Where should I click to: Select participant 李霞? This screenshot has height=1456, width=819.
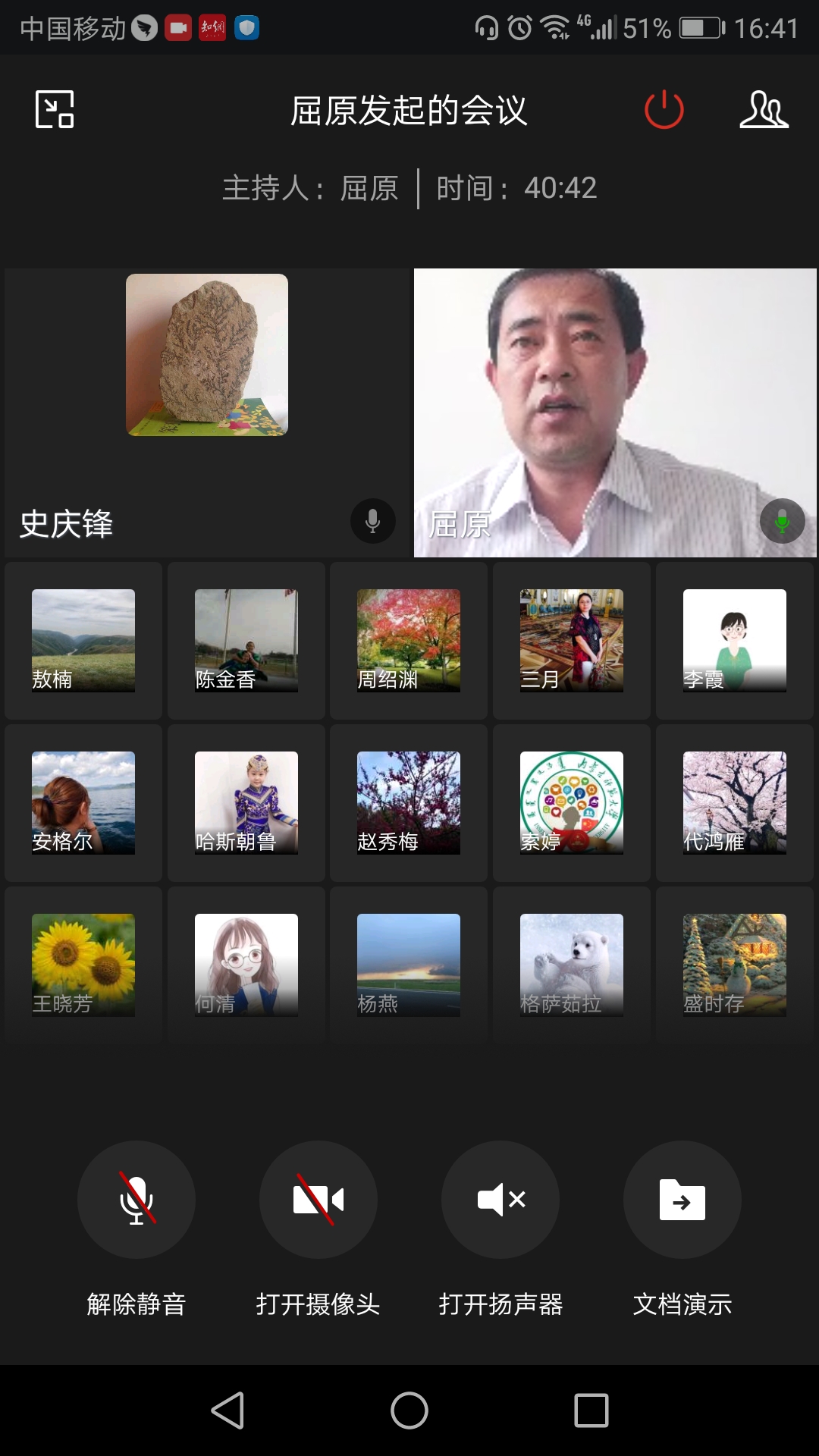735,641
